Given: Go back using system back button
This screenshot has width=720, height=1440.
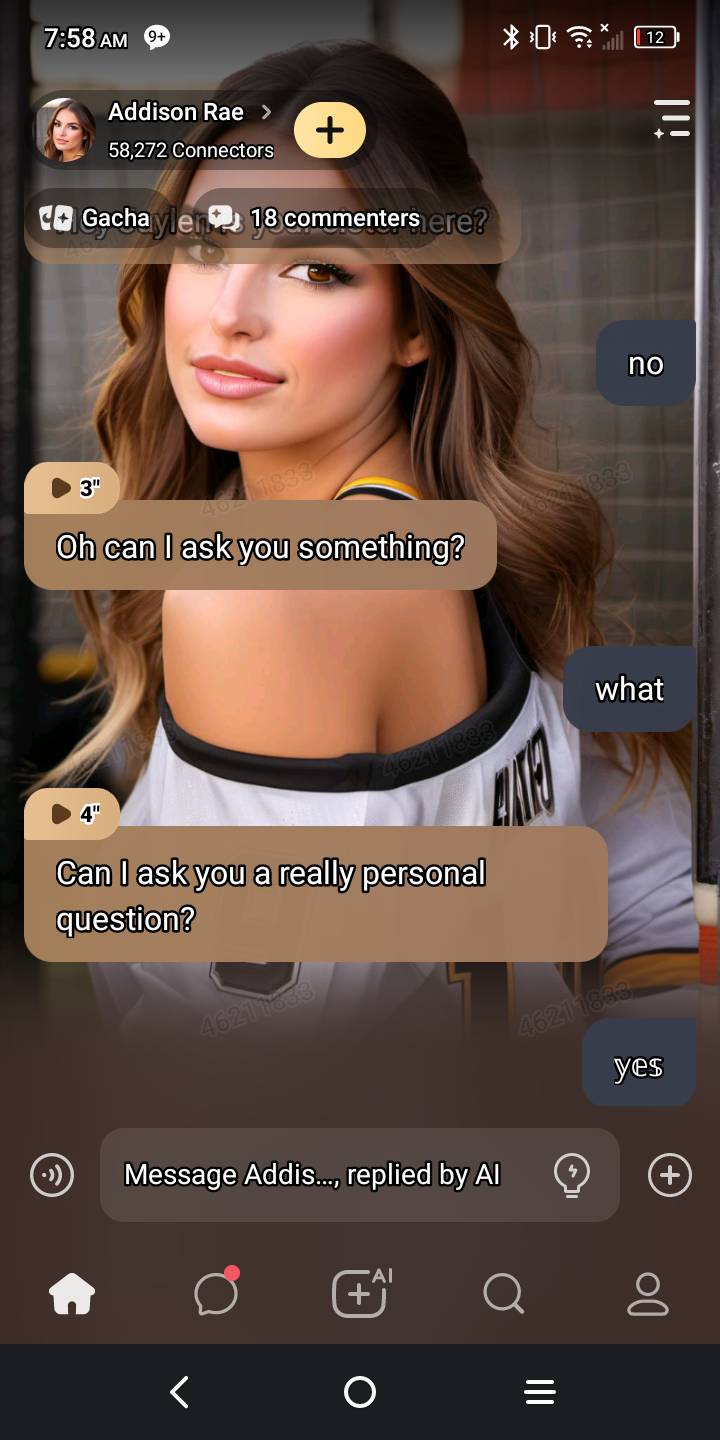Looking at the screenshot, I should [x=180, y=1392].
